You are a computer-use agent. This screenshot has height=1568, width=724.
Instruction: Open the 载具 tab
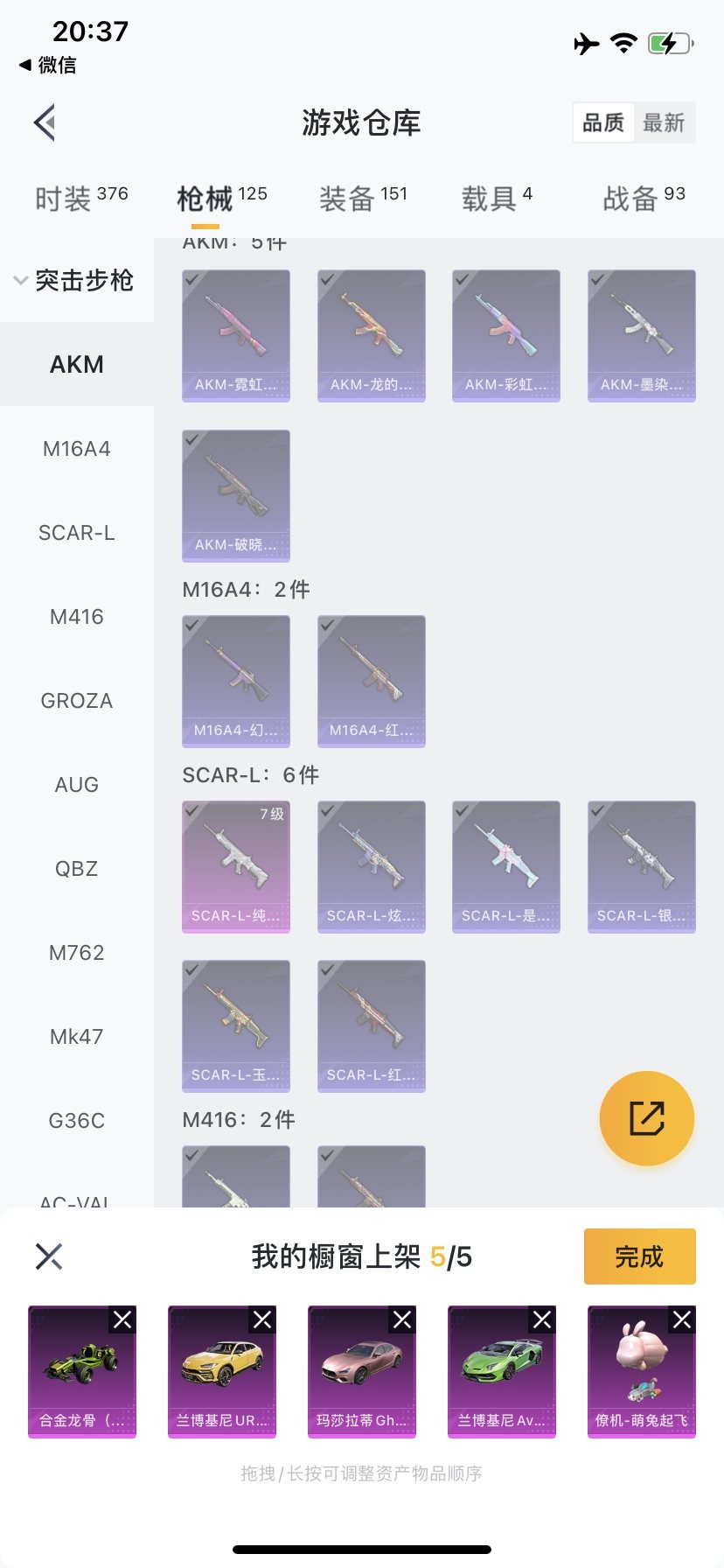[x=496, y=199]
